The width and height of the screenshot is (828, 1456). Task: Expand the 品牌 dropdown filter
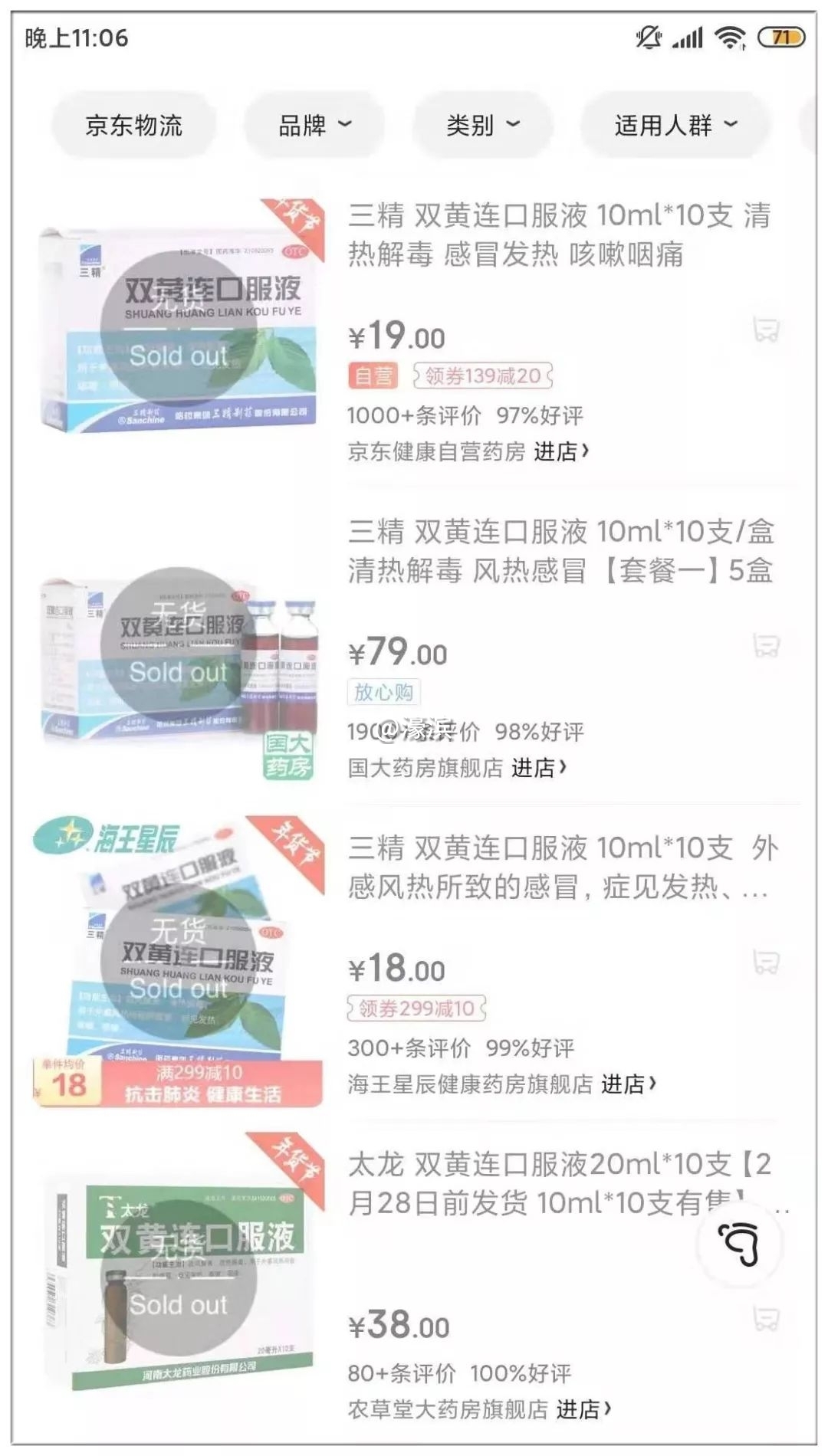tap(314, 125)
